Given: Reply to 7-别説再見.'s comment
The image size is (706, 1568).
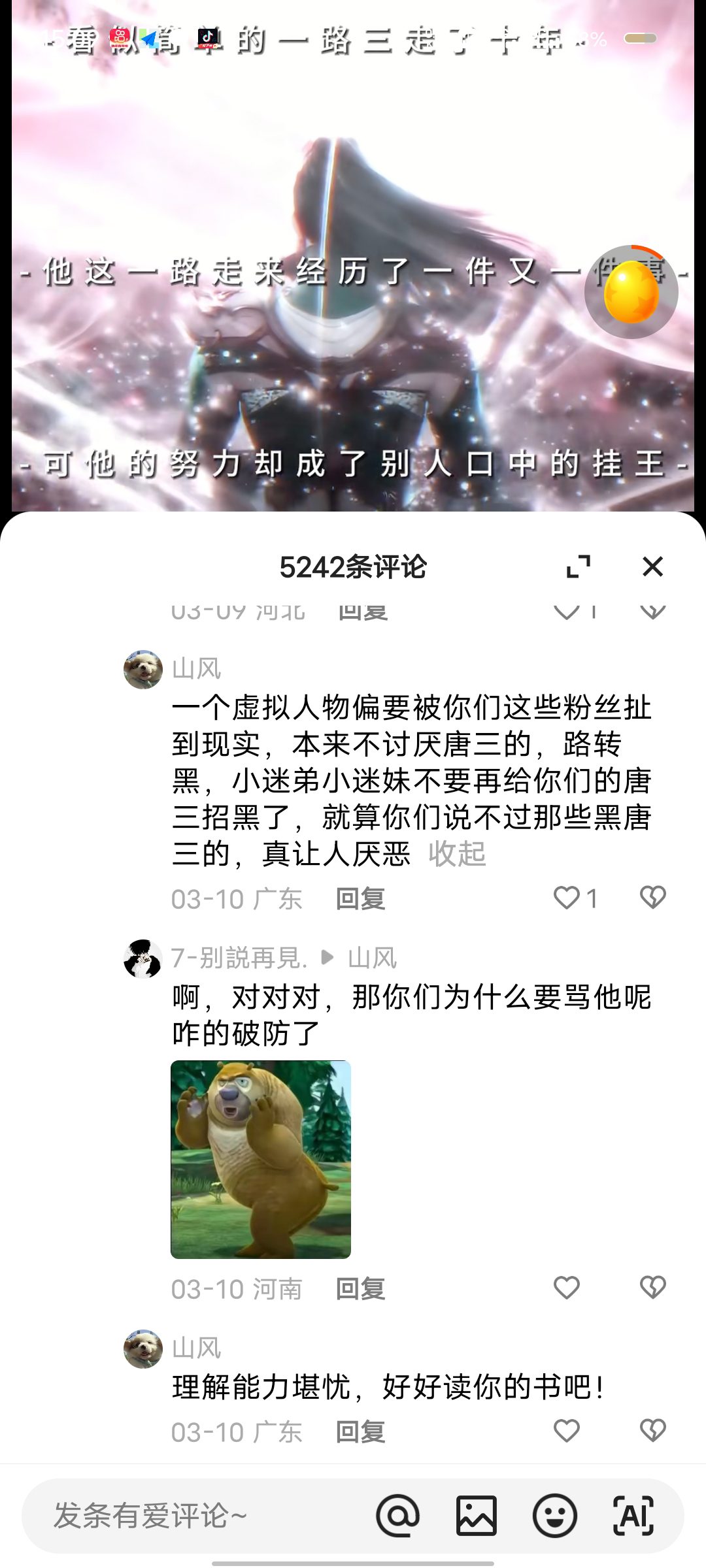Looking at the screenshot, I should tap(361, 1289).
